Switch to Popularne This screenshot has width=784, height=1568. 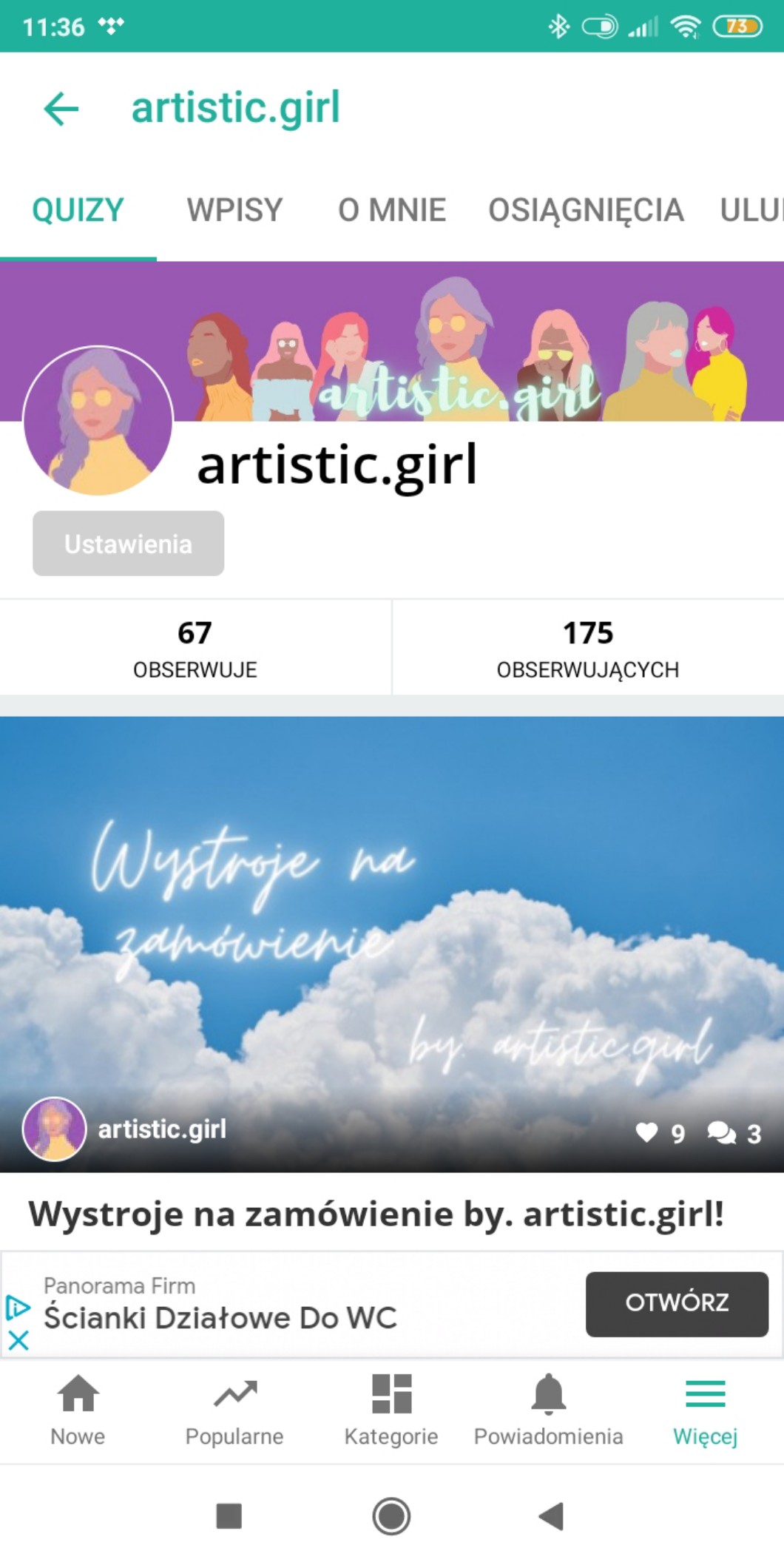coord(234,1410)
